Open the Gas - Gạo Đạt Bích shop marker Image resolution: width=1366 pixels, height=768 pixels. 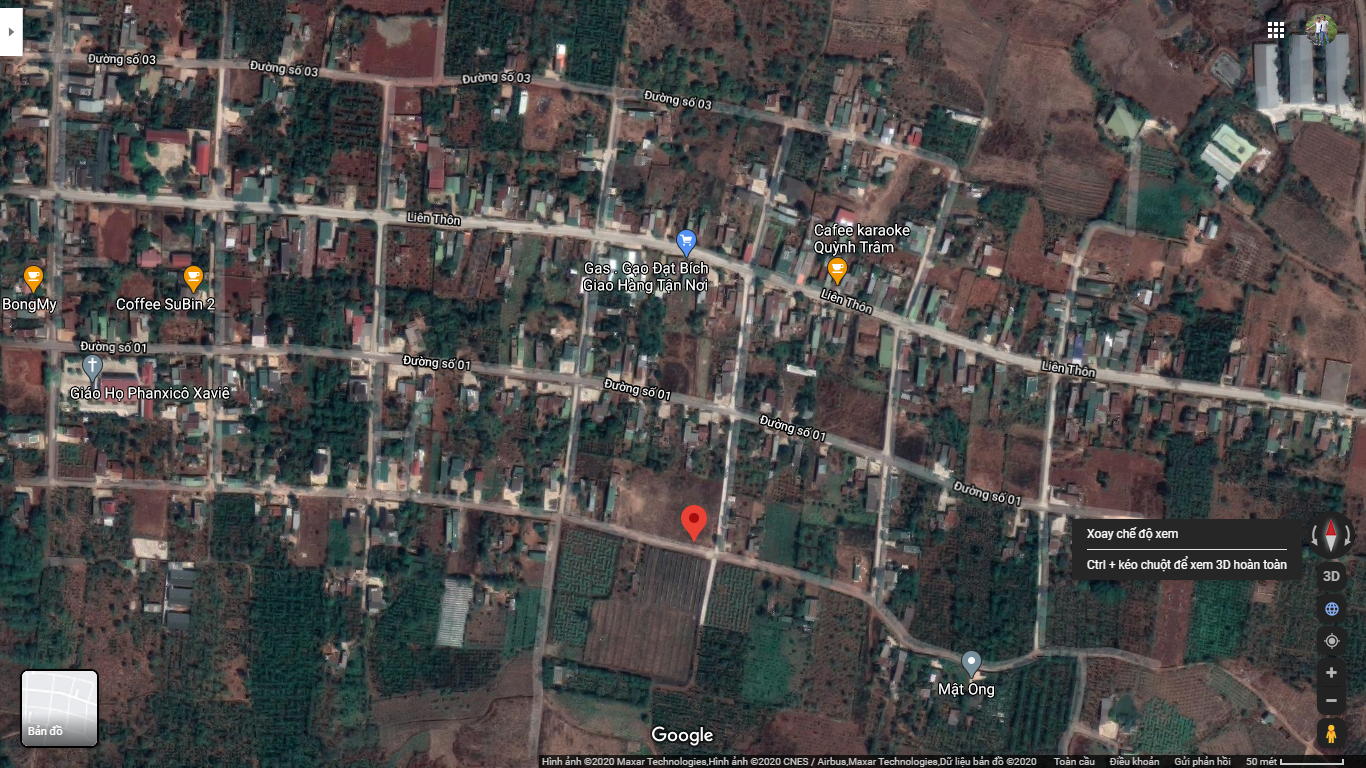pos(686,241)
